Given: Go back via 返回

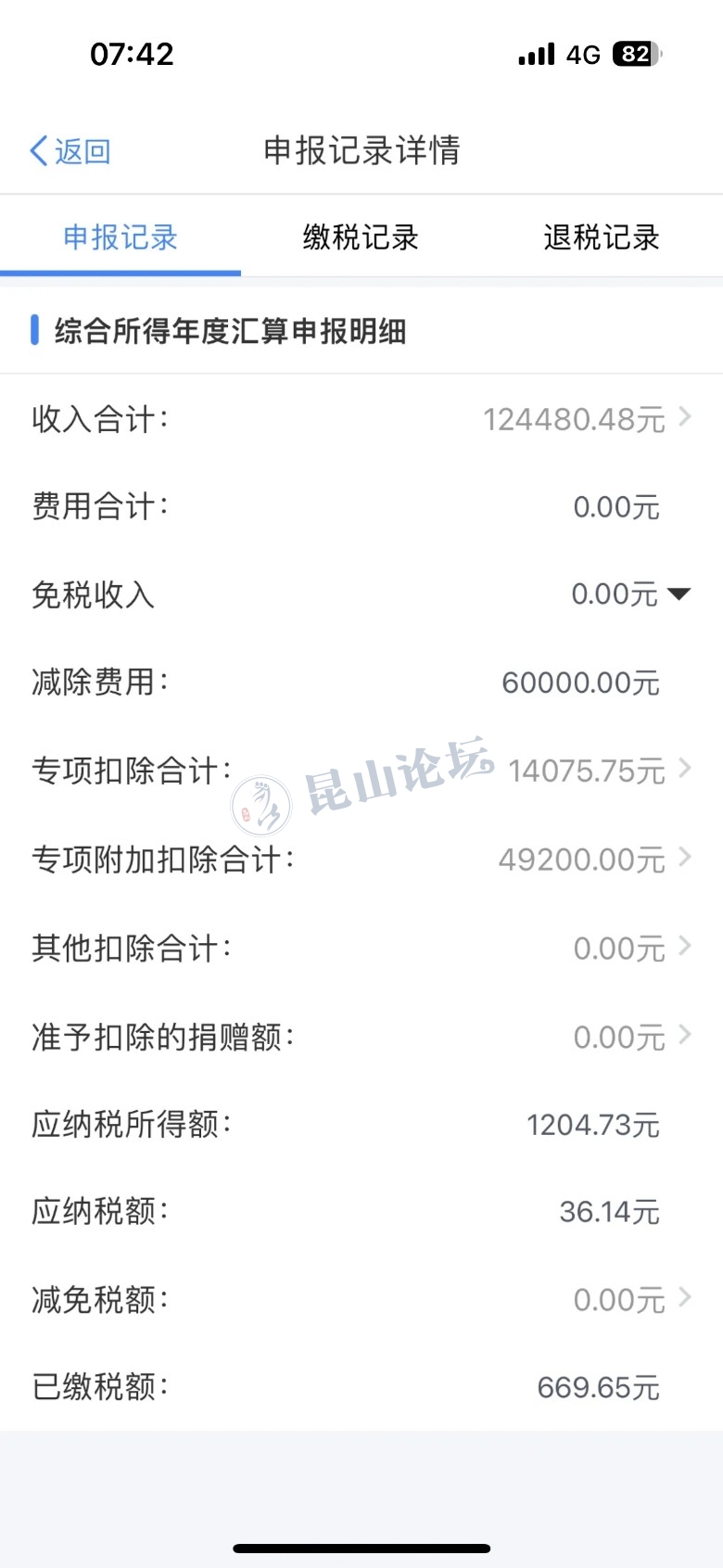Looking at the screenshot, I should (70, 151).
